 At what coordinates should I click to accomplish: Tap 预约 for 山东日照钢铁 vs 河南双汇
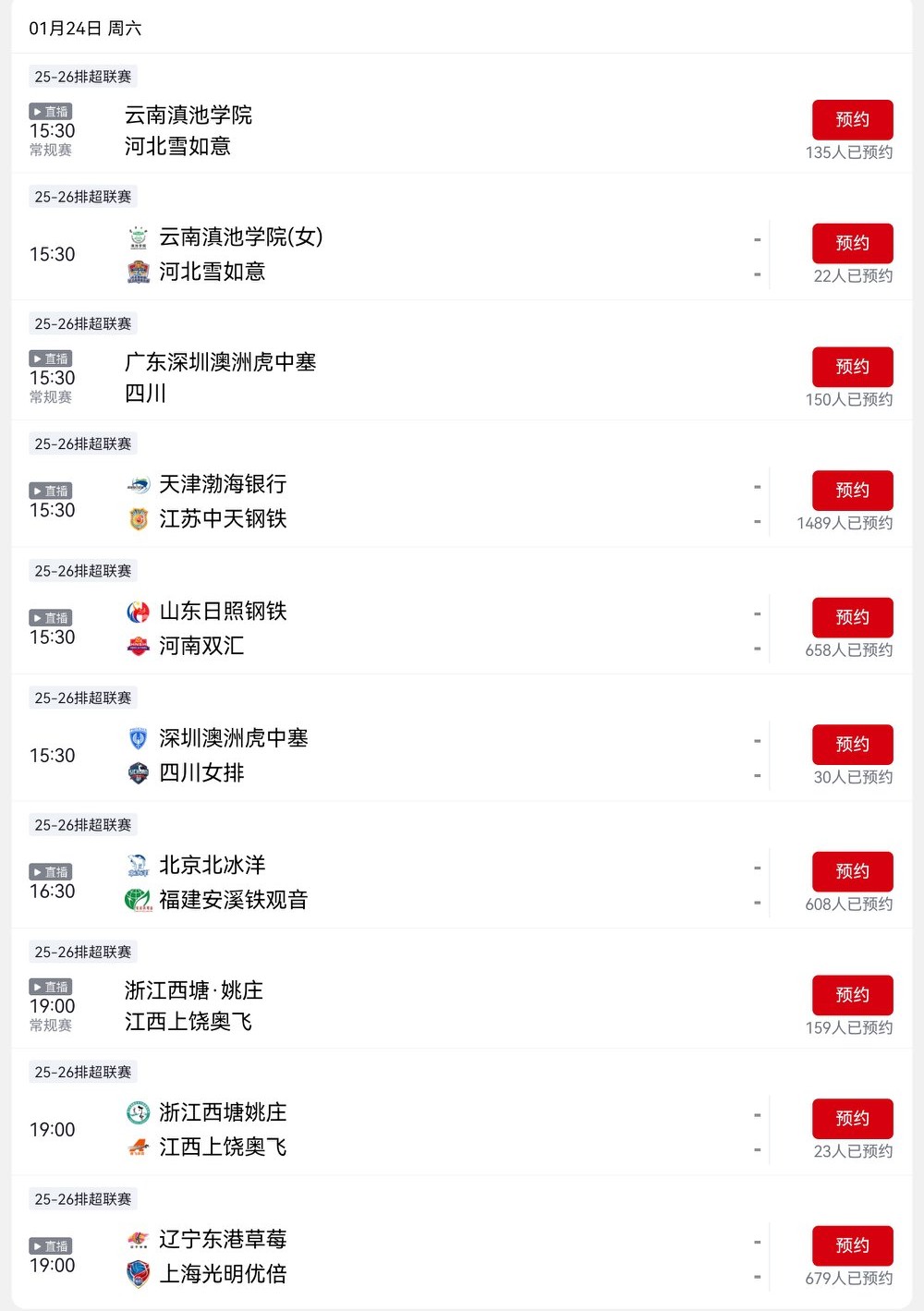point(852,617)
